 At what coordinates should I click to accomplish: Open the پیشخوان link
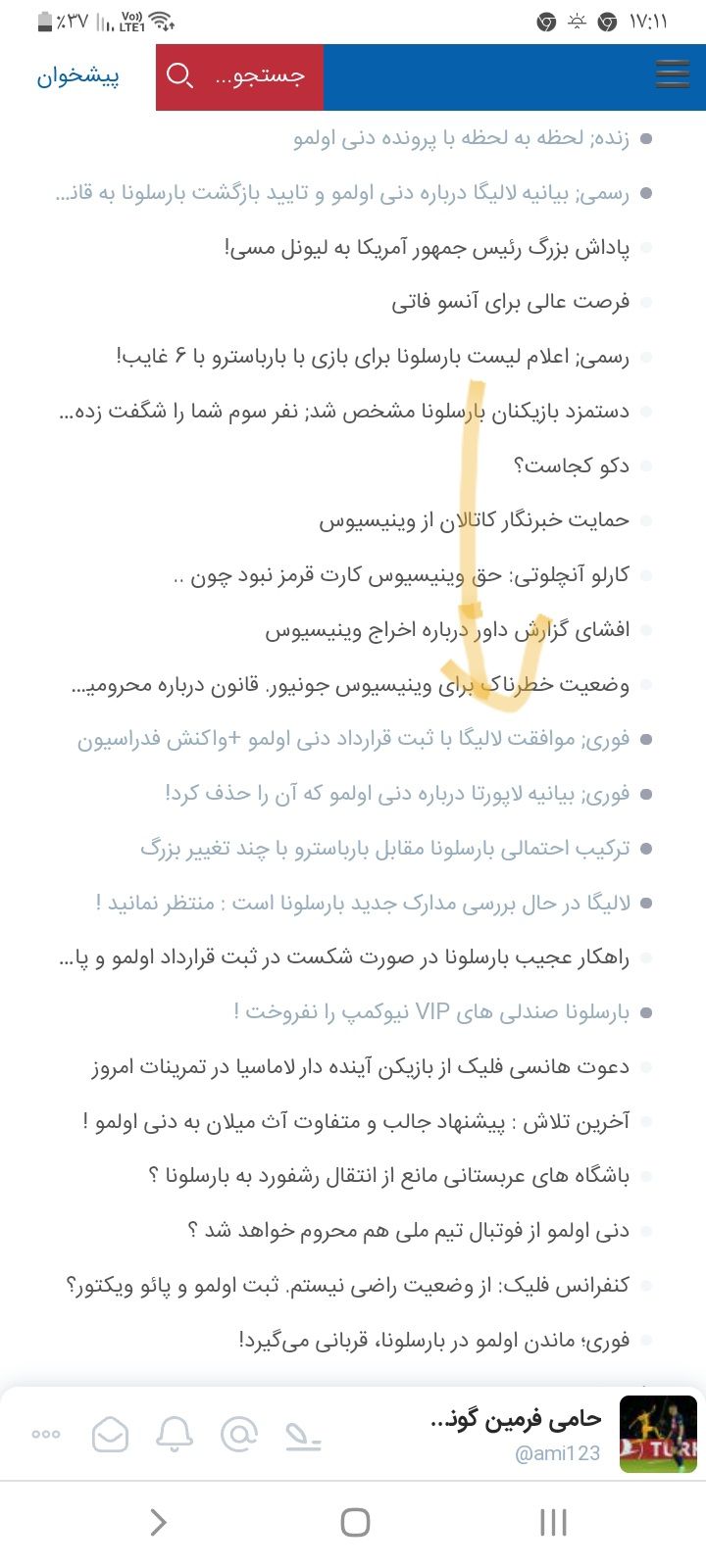tap(78, 76)
